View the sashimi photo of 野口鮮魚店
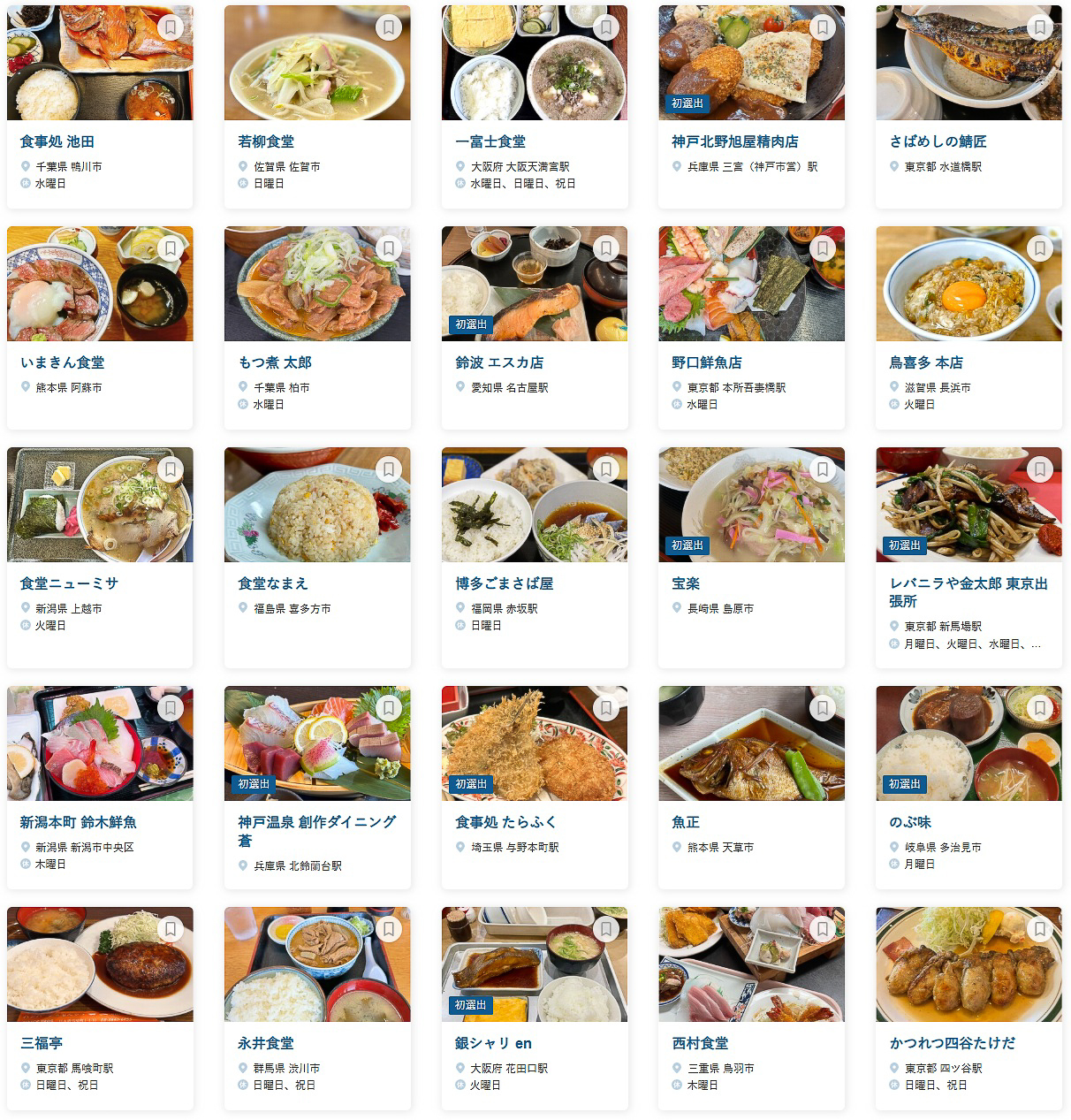The height and width of the screenshot is (1120, 1071). tap(751, 283)
